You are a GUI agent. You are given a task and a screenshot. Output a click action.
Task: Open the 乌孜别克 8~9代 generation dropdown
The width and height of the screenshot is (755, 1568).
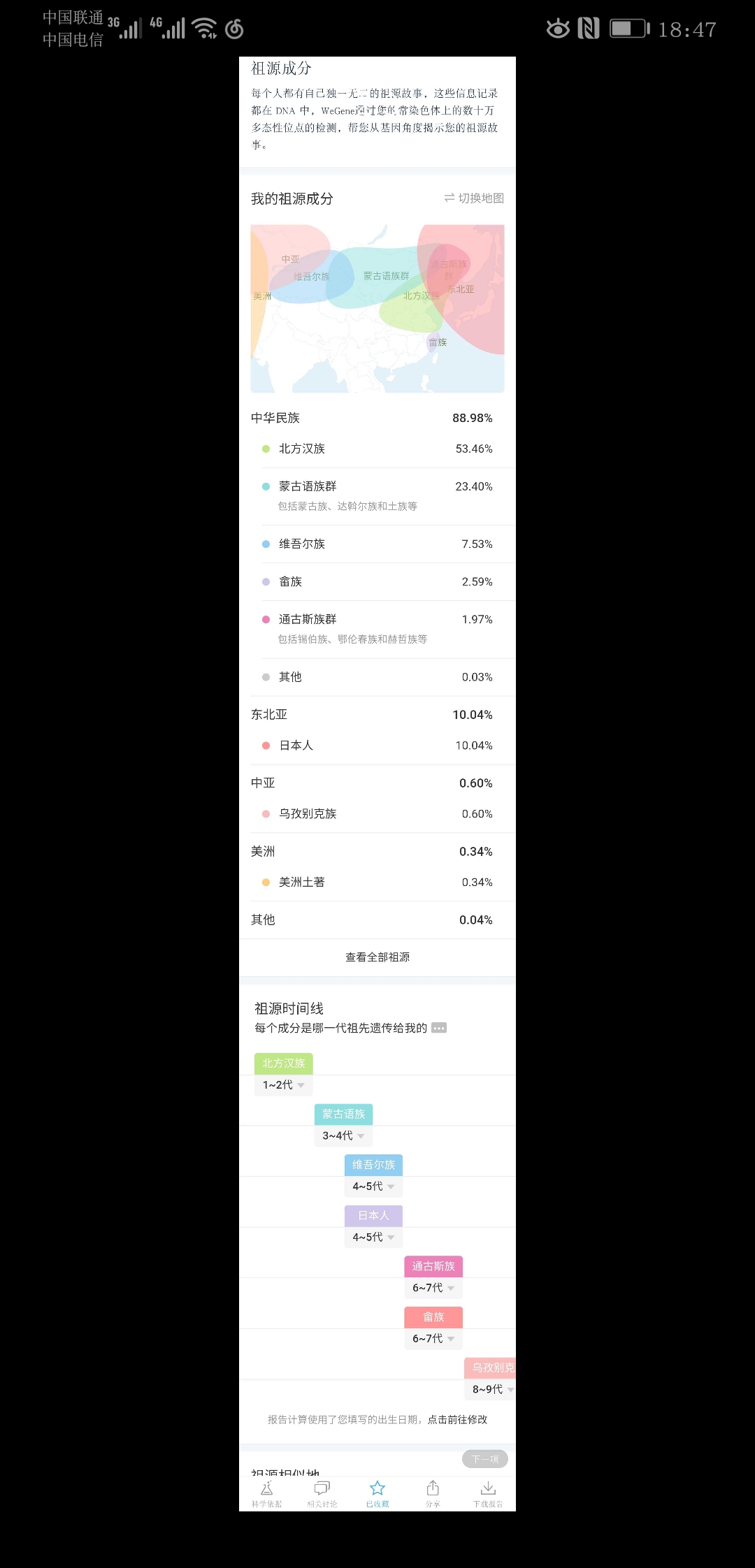pyautogui.click(x=491, y=1389)
